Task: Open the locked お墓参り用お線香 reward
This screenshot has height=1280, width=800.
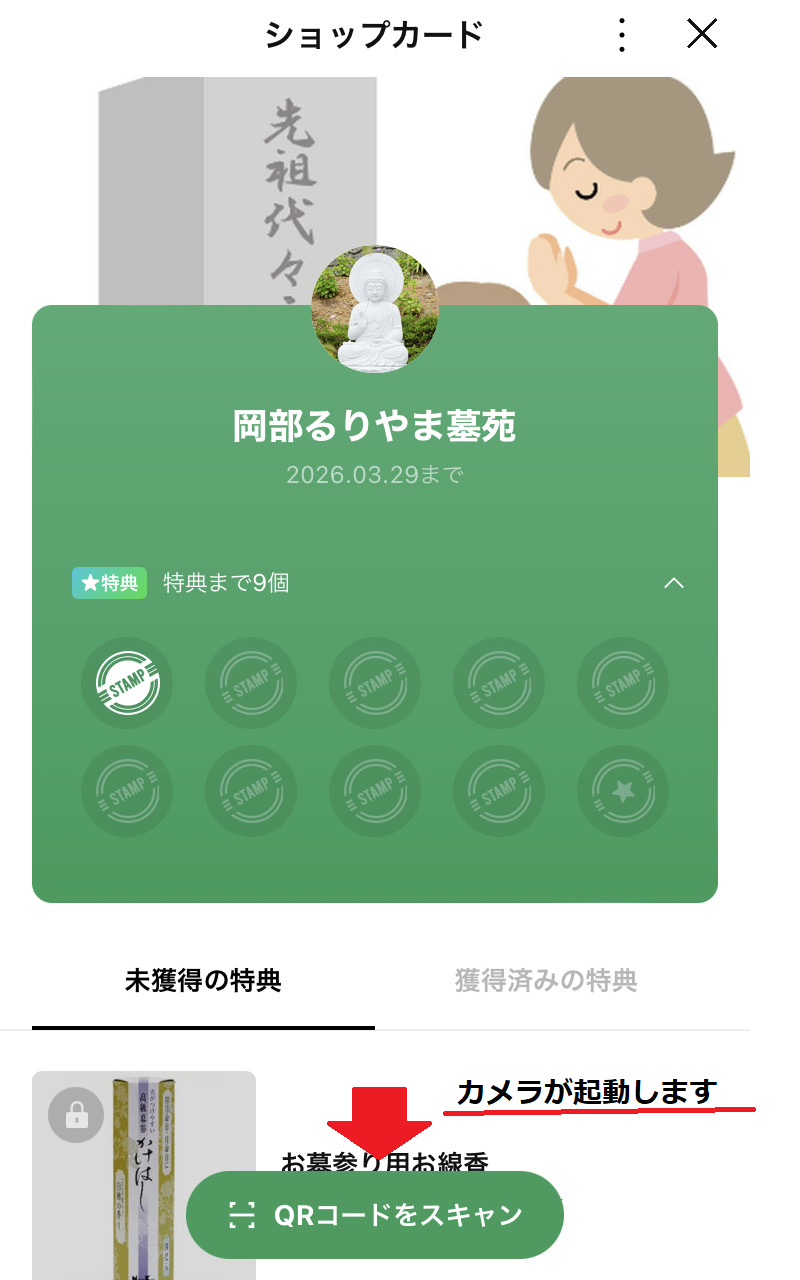Action: point(144,1150)
